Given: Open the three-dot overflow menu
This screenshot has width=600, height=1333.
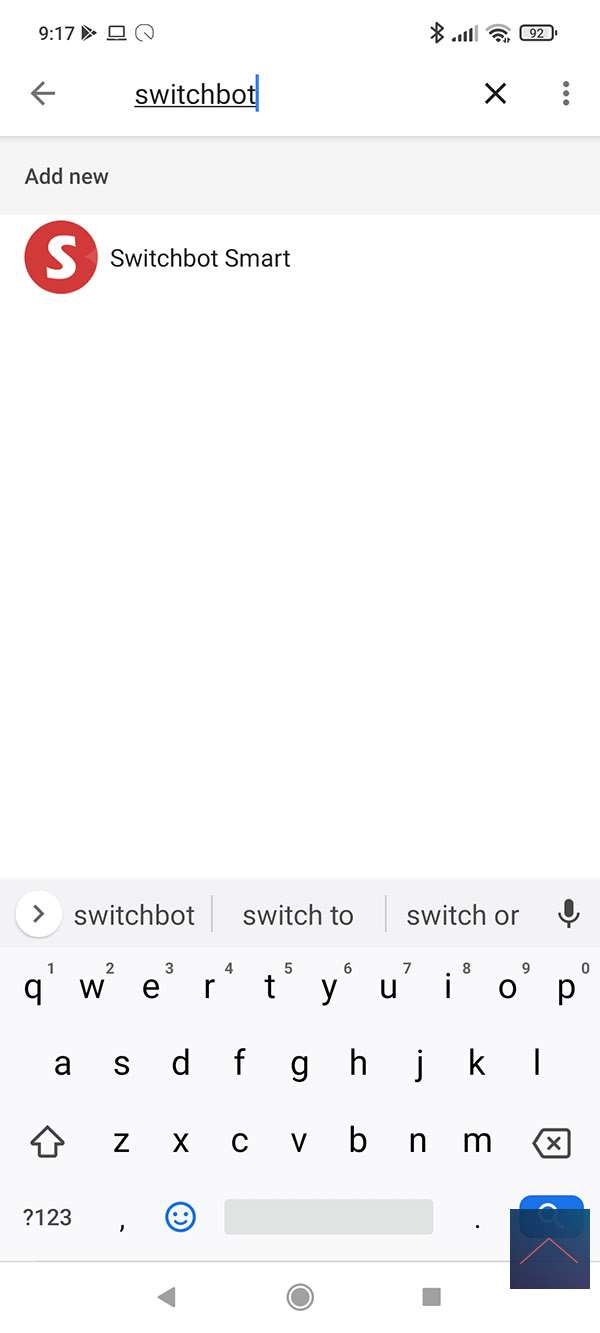Looking at the screenshot, I should [565, 94].
